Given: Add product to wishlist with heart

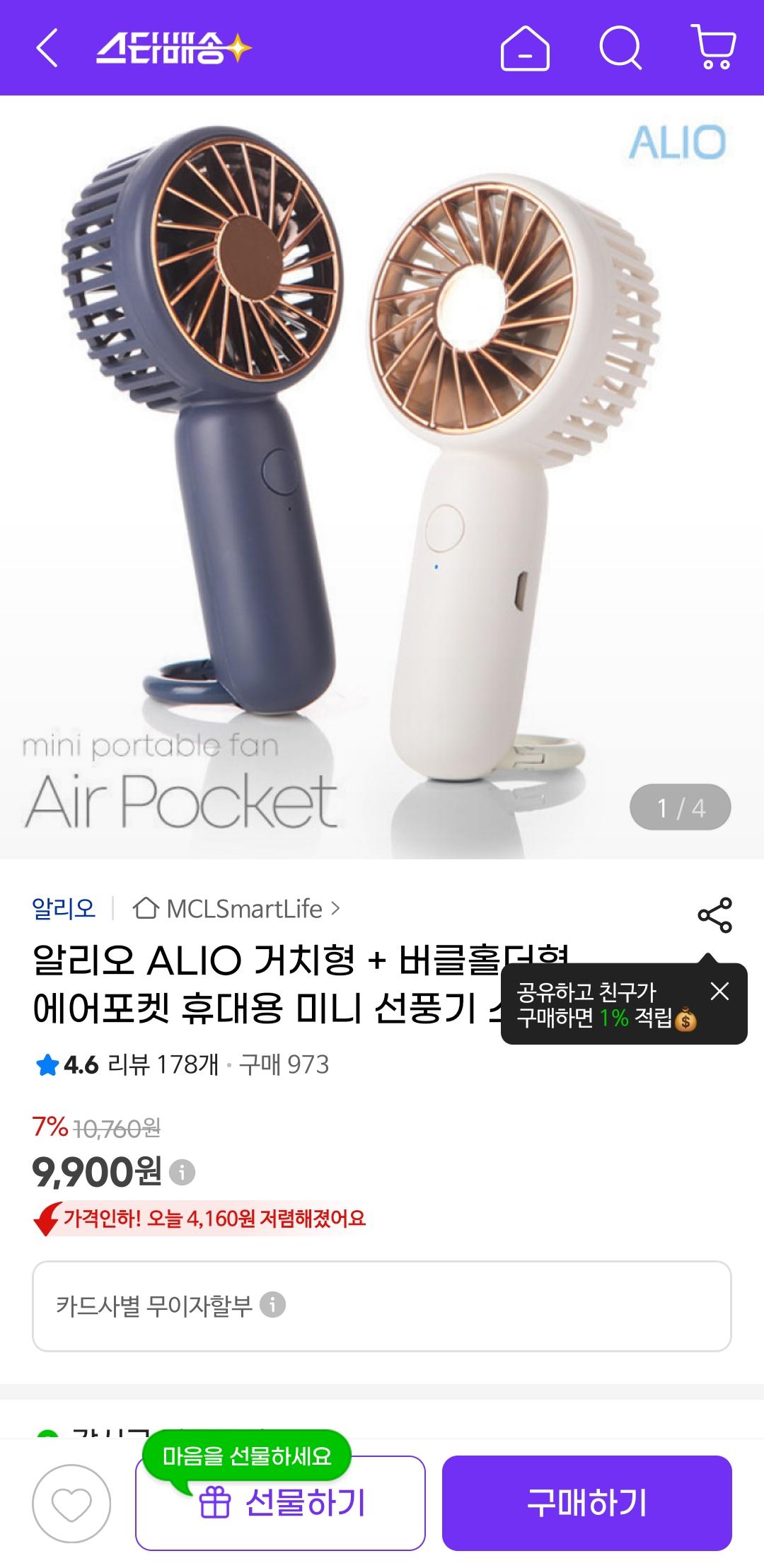Looking at the screenshot, I should (x=71, y=1504).
